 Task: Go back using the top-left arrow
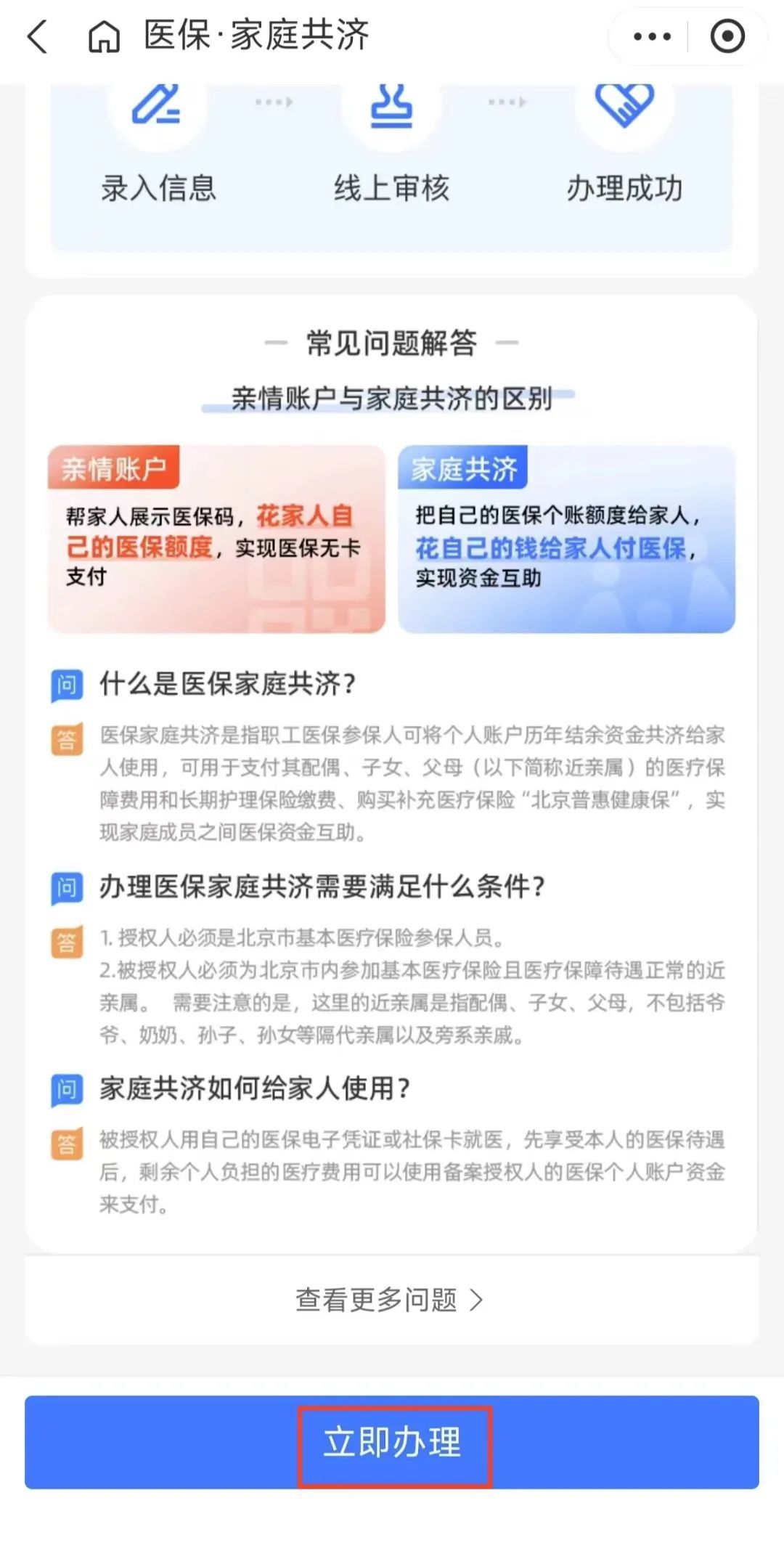coord(38,36)
